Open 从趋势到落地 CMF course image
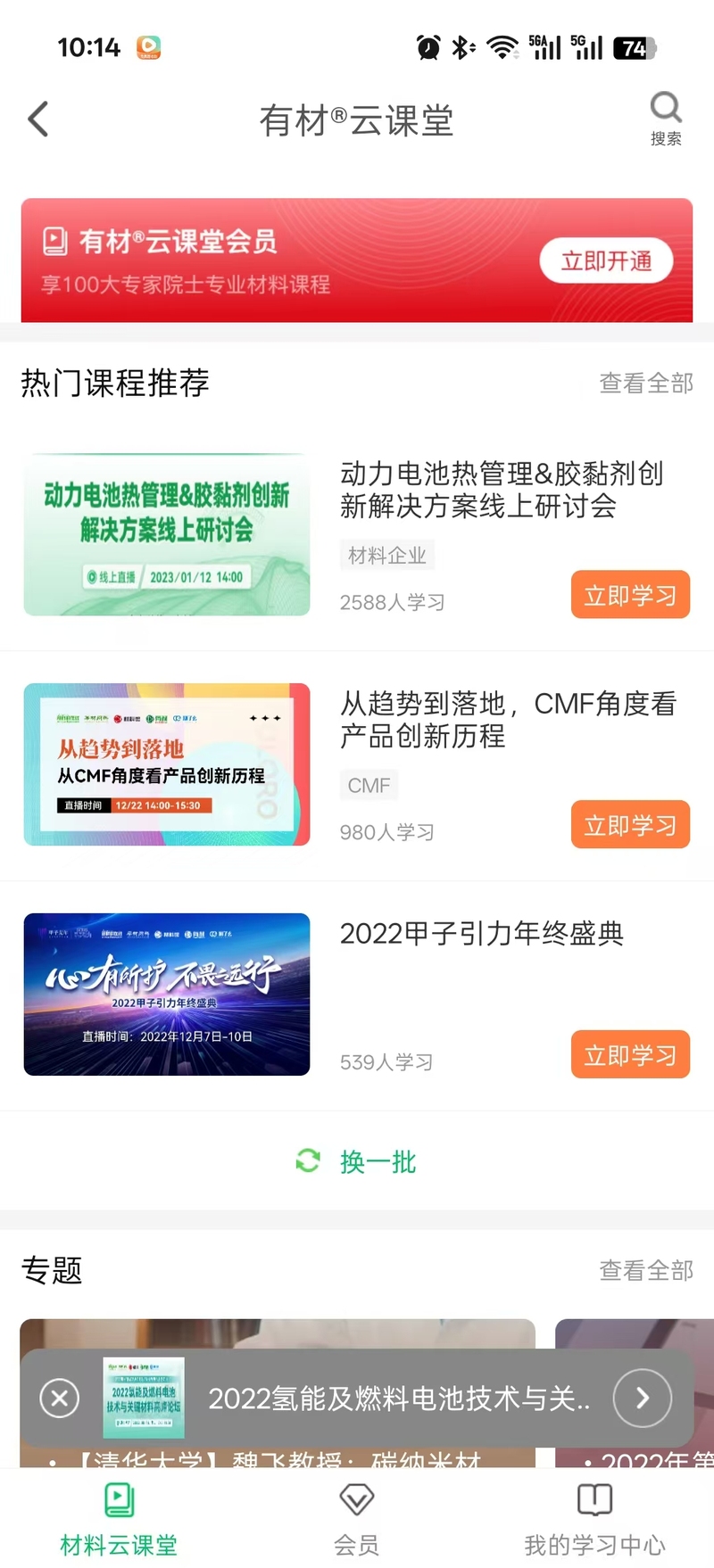 coord(167,764)
